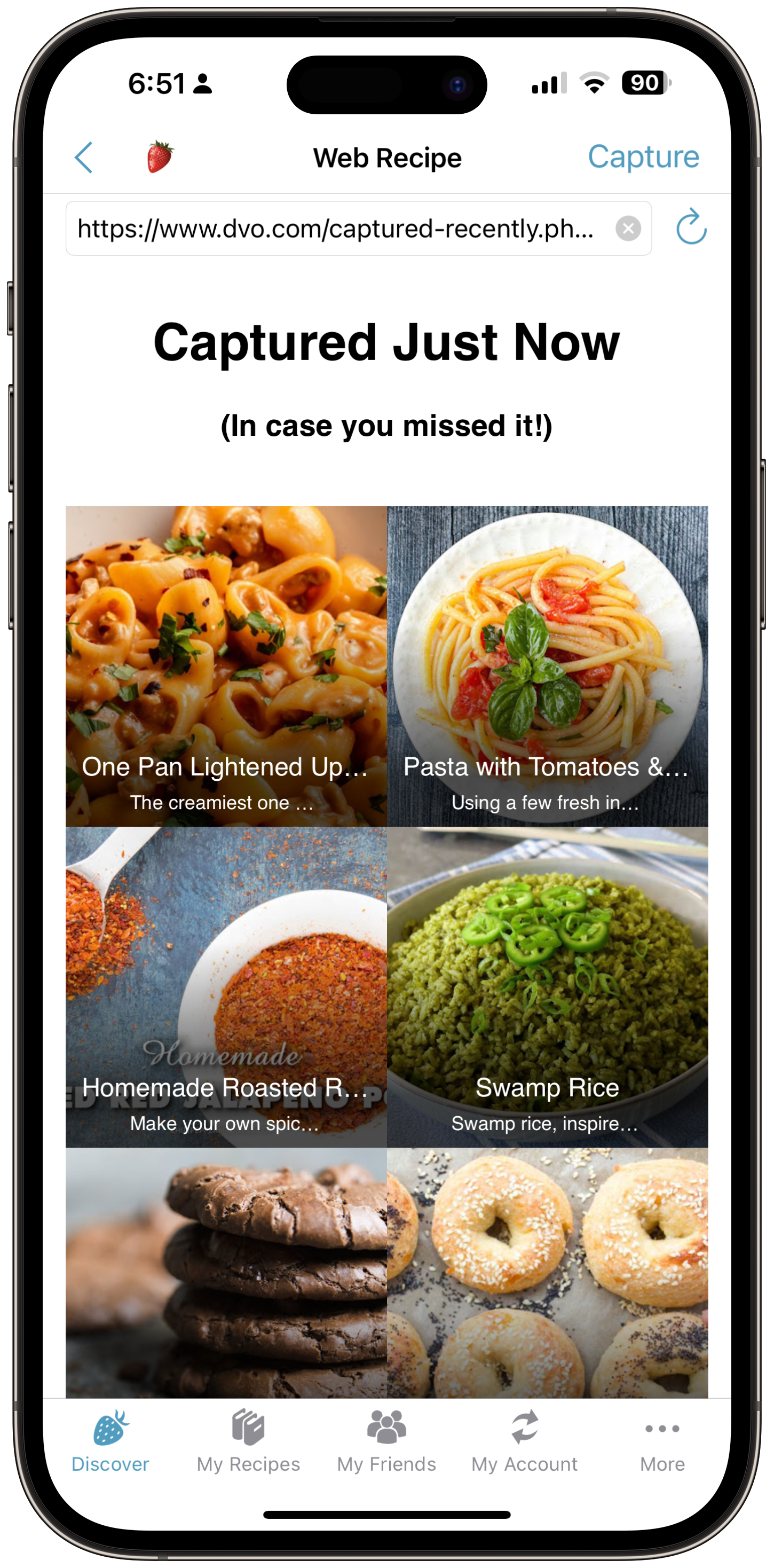Viewport: 774px width, 1568px height.
Task: Open the sesame bagels recipe tile
Action: tap(547, 1272)
